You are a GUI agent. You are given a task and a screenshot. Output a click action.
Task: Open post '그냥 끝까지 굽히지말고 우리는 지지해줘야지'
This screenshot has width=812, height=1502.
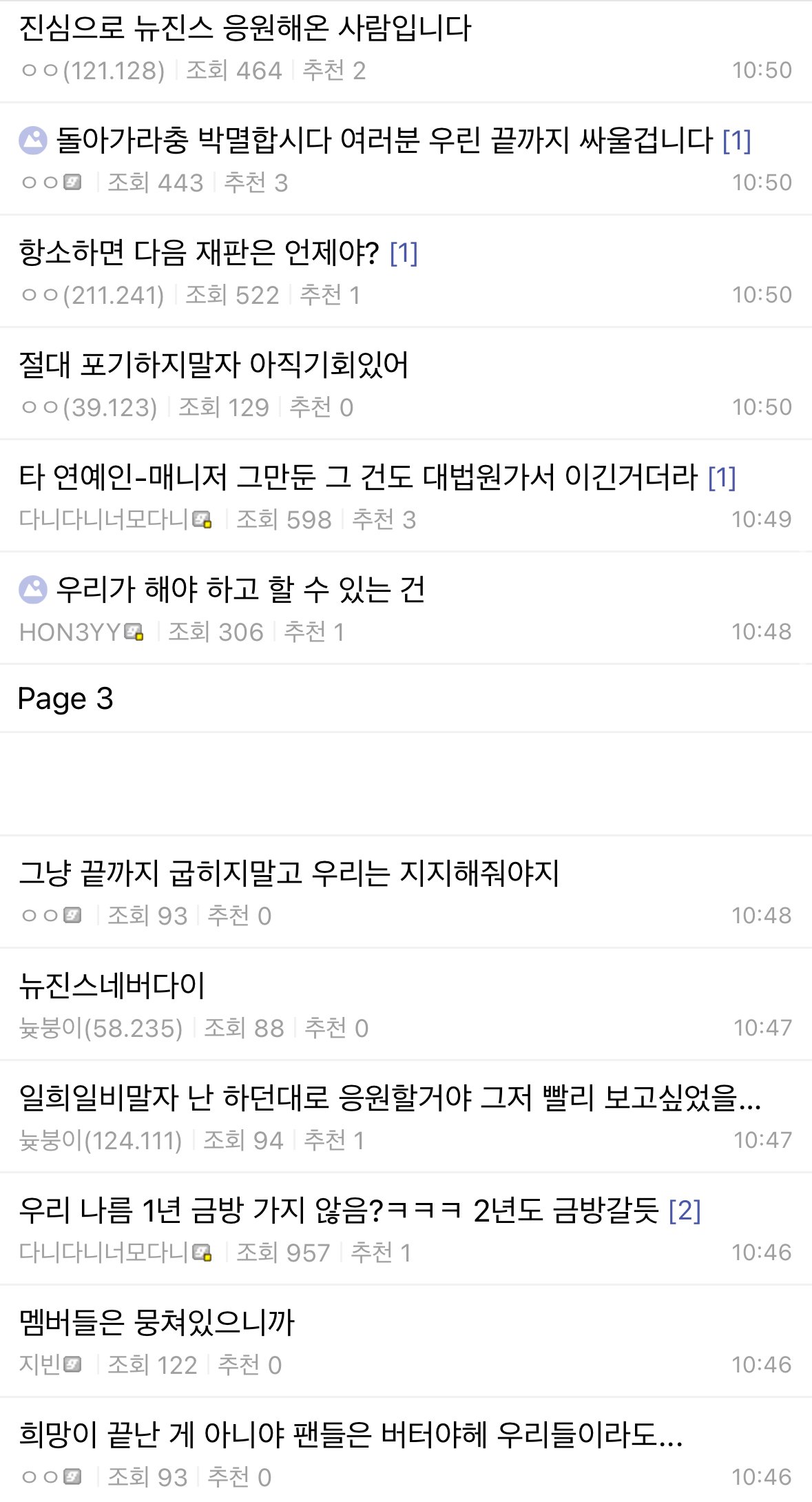pyautogui.click(x=289, y=874)
